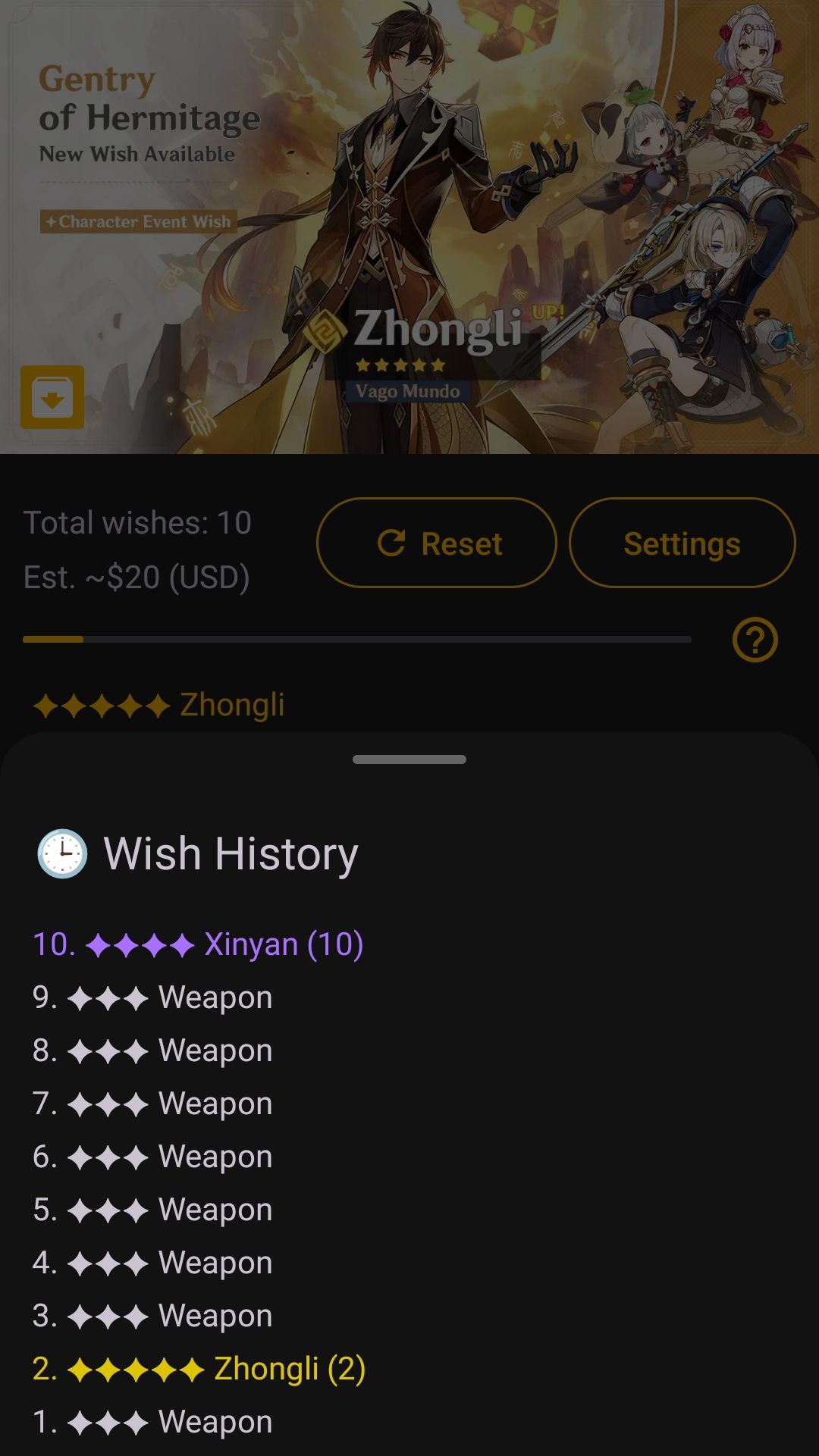The height and width of the screenshot is (1456, 819).
Task: Click the refresh arrow icon inside Reset button
Action: (391, 543)
